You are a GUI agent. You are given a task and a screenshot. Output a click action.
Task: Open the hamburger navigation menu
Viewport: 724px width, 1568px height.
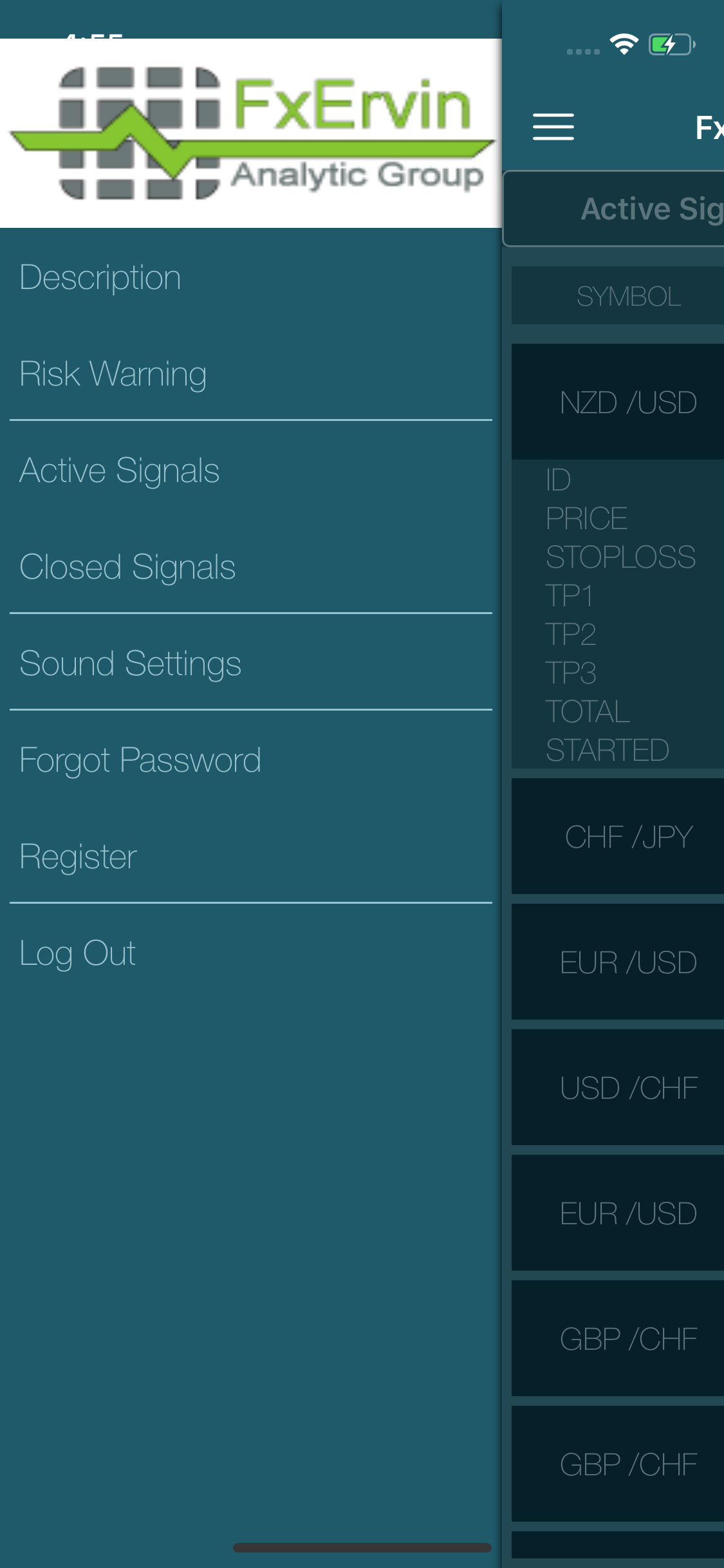[552, 127]
